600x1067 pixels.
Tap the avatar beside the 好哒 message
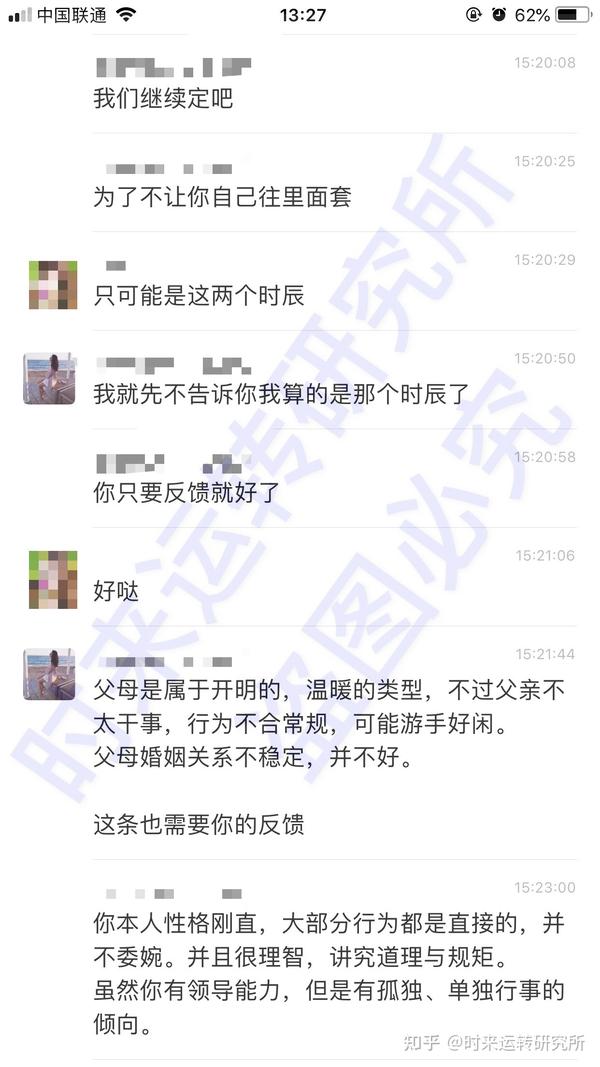click(53, 579)
